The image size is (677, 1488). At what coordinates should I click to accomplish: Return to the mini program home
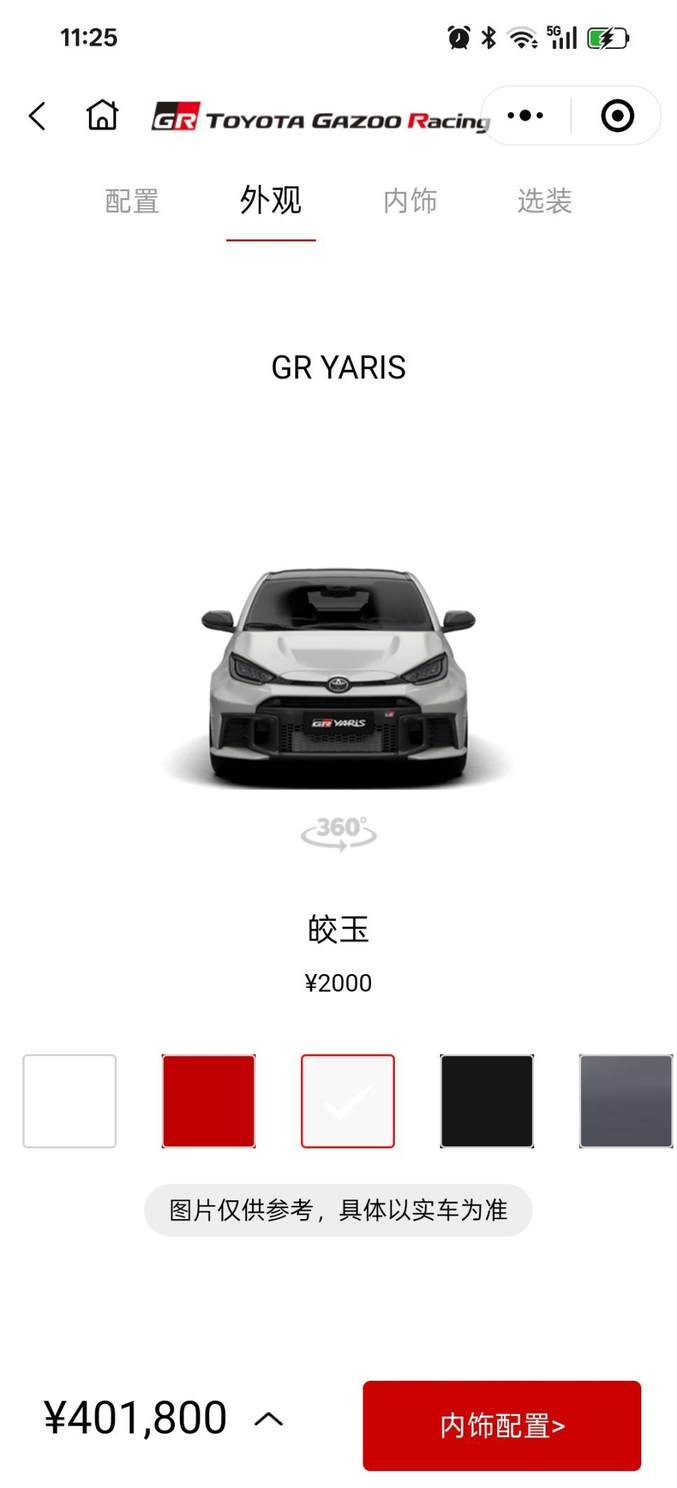[102, 116]
